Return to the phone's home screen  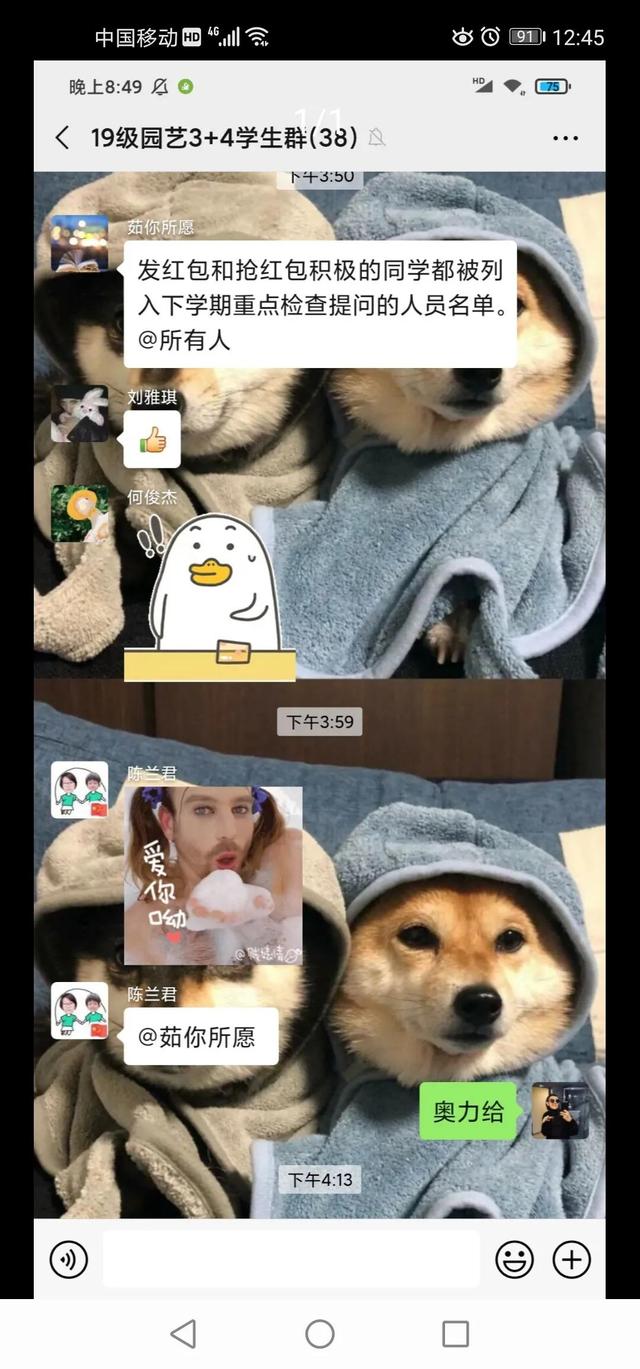[320, 1333]
